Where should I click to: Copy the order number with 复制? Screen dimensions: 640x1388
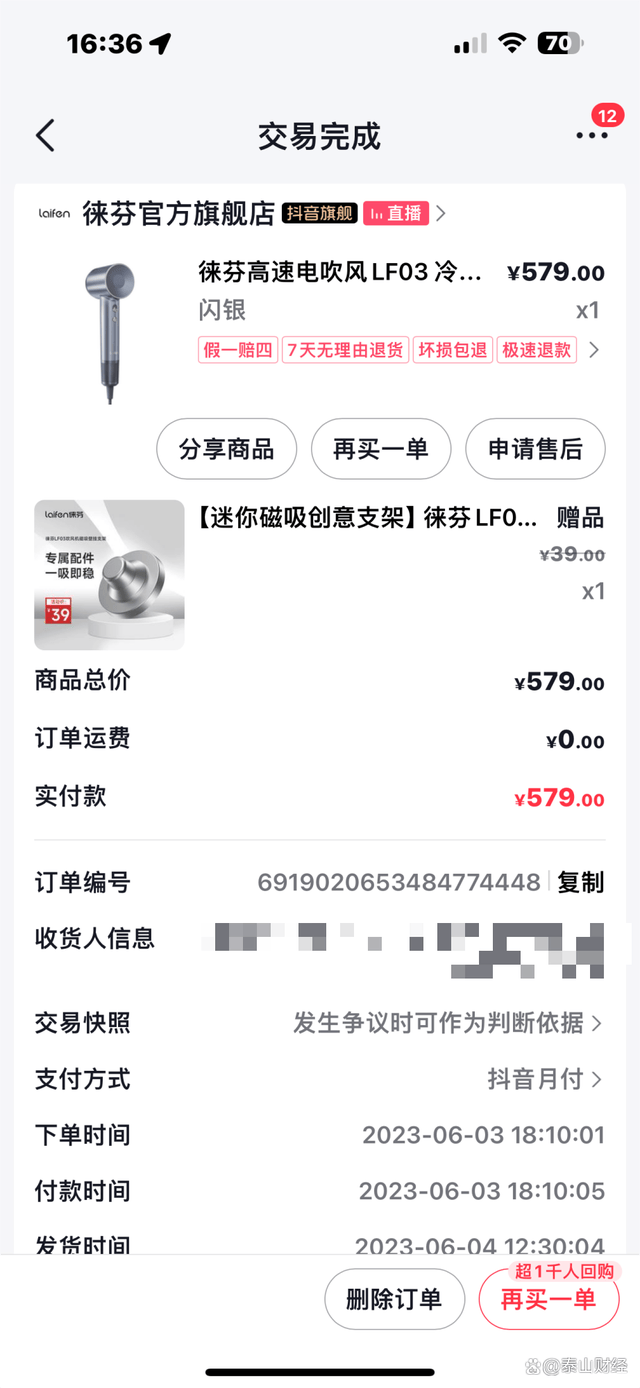click(x=581, y=882)
